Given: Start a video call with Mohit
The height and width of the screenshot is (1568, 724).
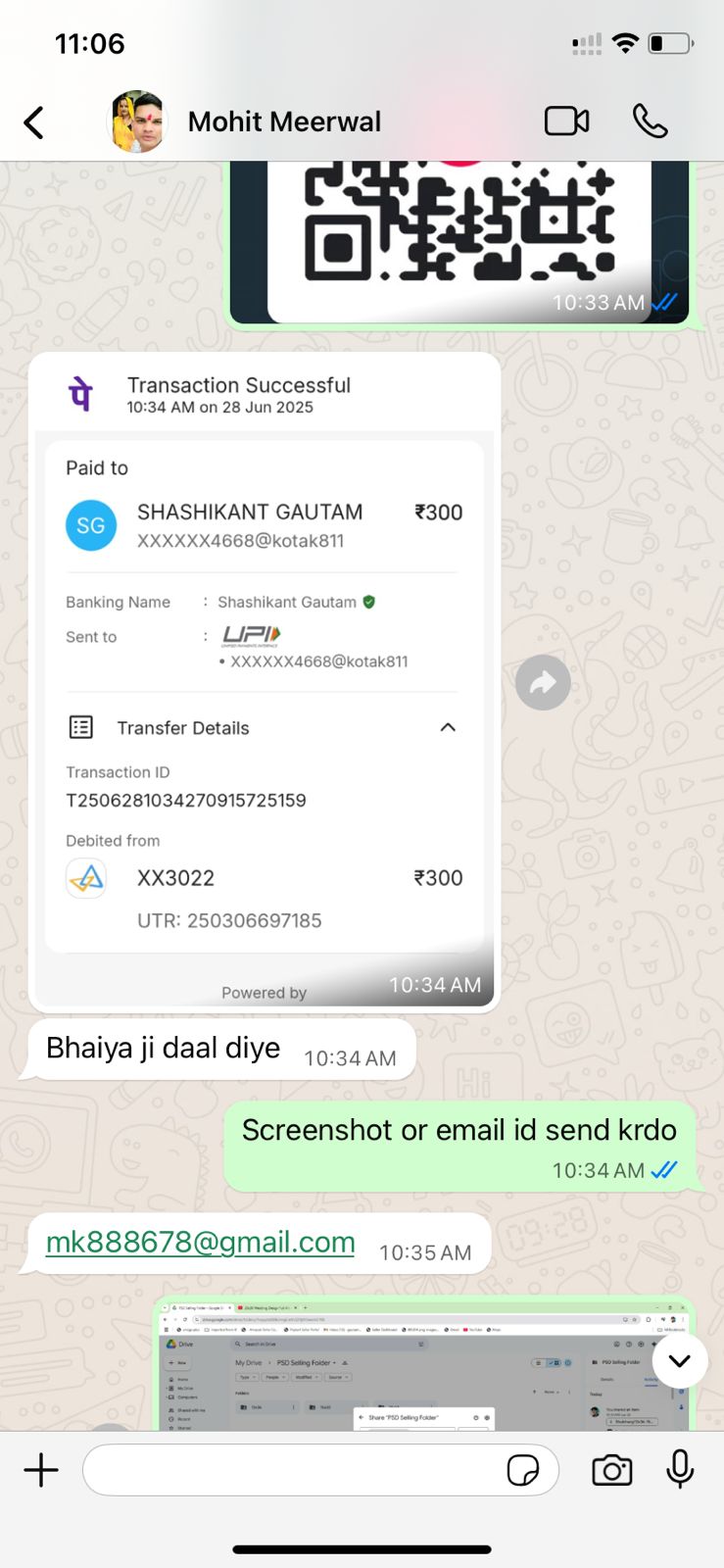Looking at the screenshot, I should tap(566, 122).
